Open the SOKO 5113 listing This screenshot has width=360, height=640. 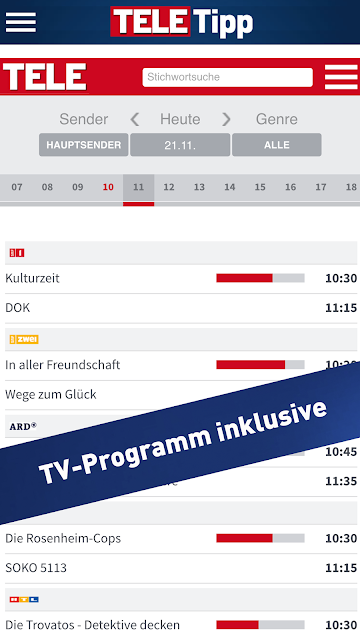181,568
